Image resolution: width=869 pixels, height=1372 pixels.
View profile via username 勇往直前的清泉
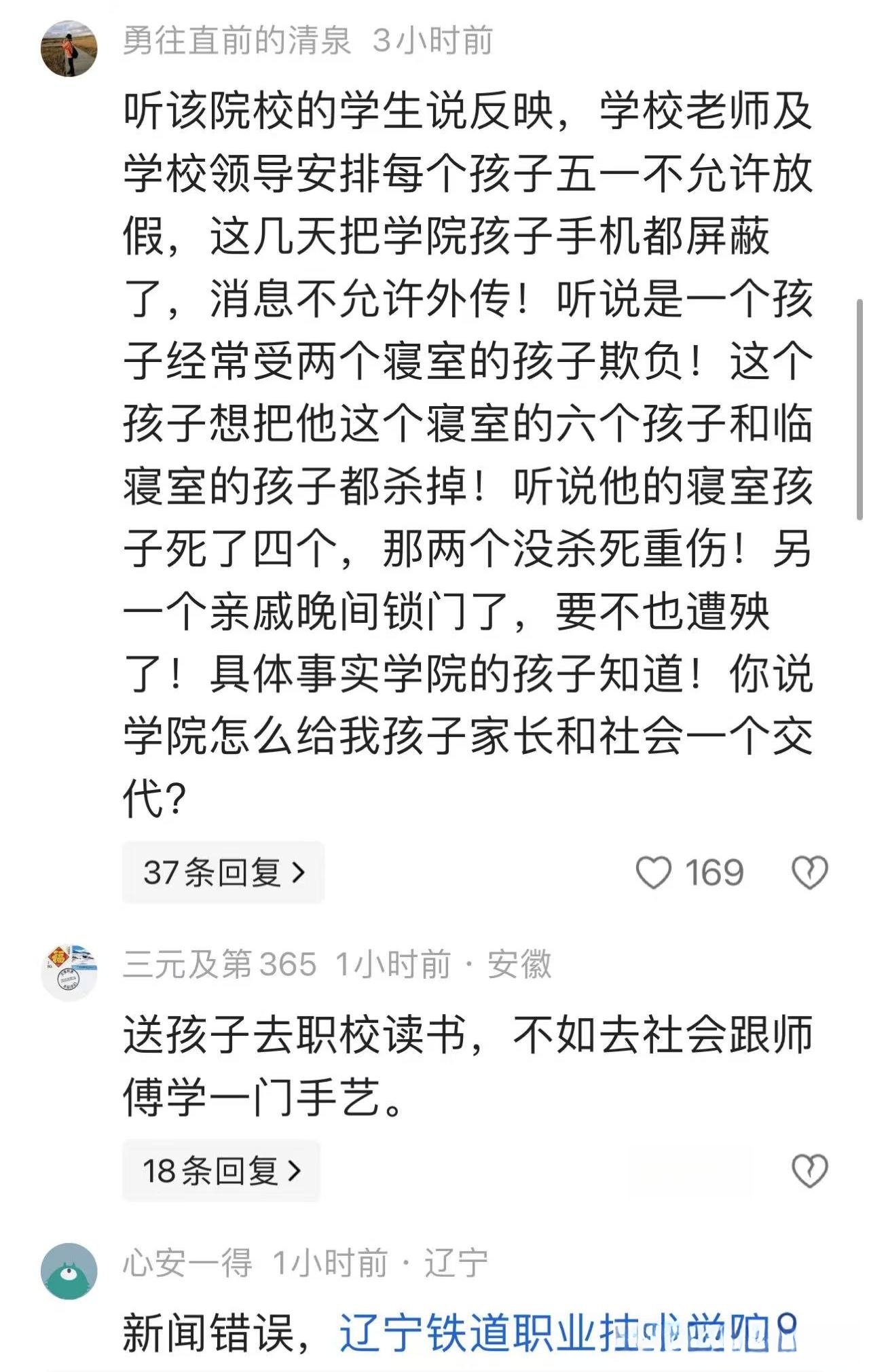pos(236,41)
